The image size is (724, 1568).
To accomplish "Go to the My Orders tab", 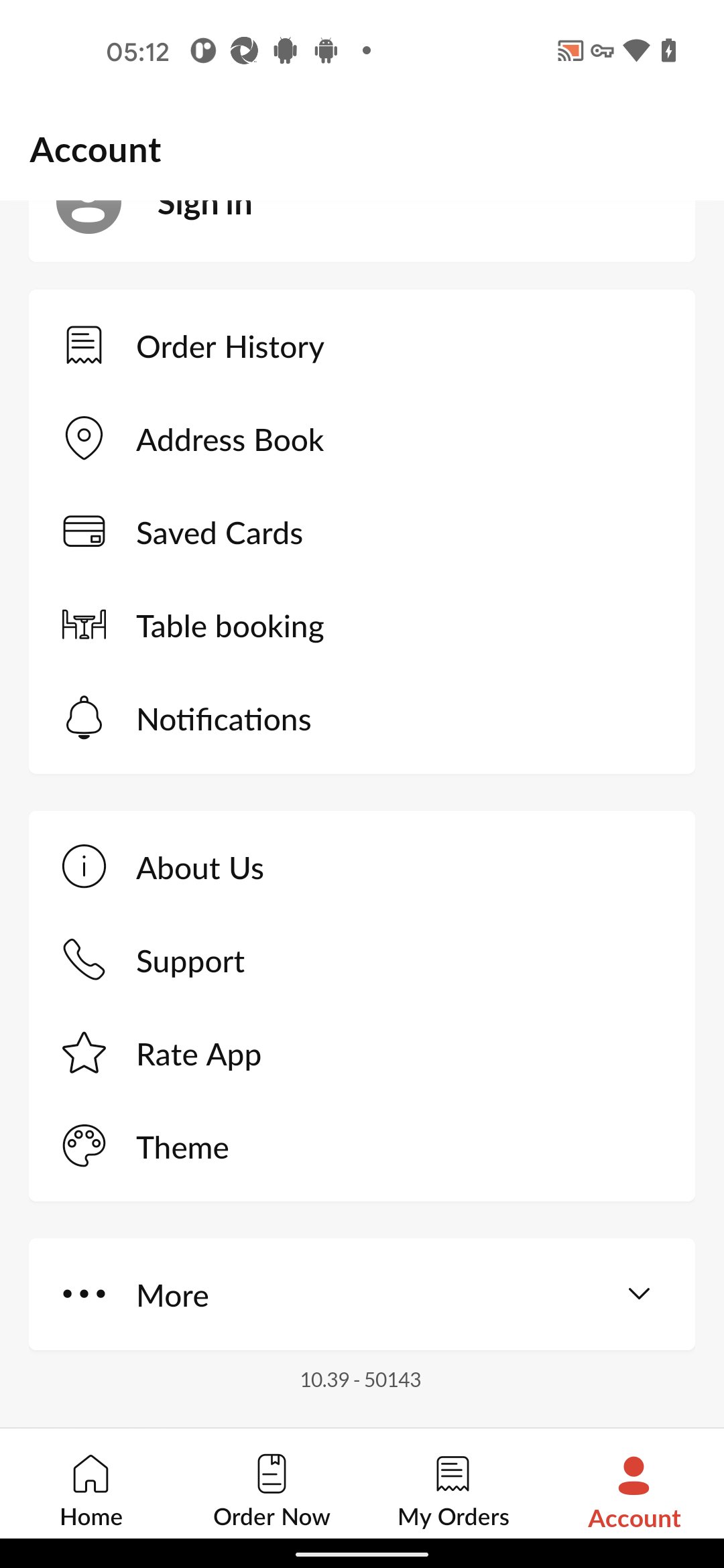I will click(453, 1490).
